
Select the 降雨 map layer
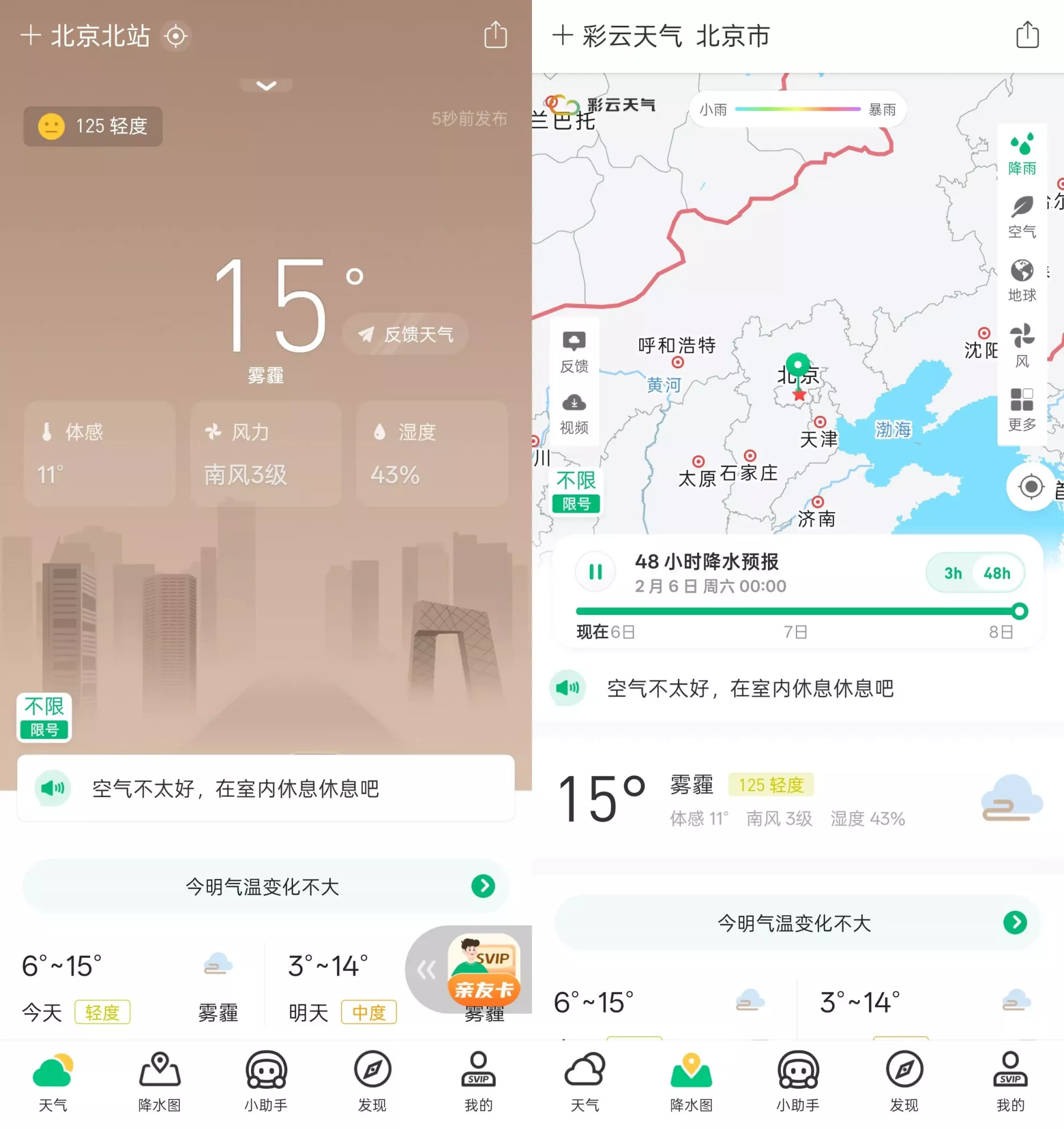tap(1022, 153)
